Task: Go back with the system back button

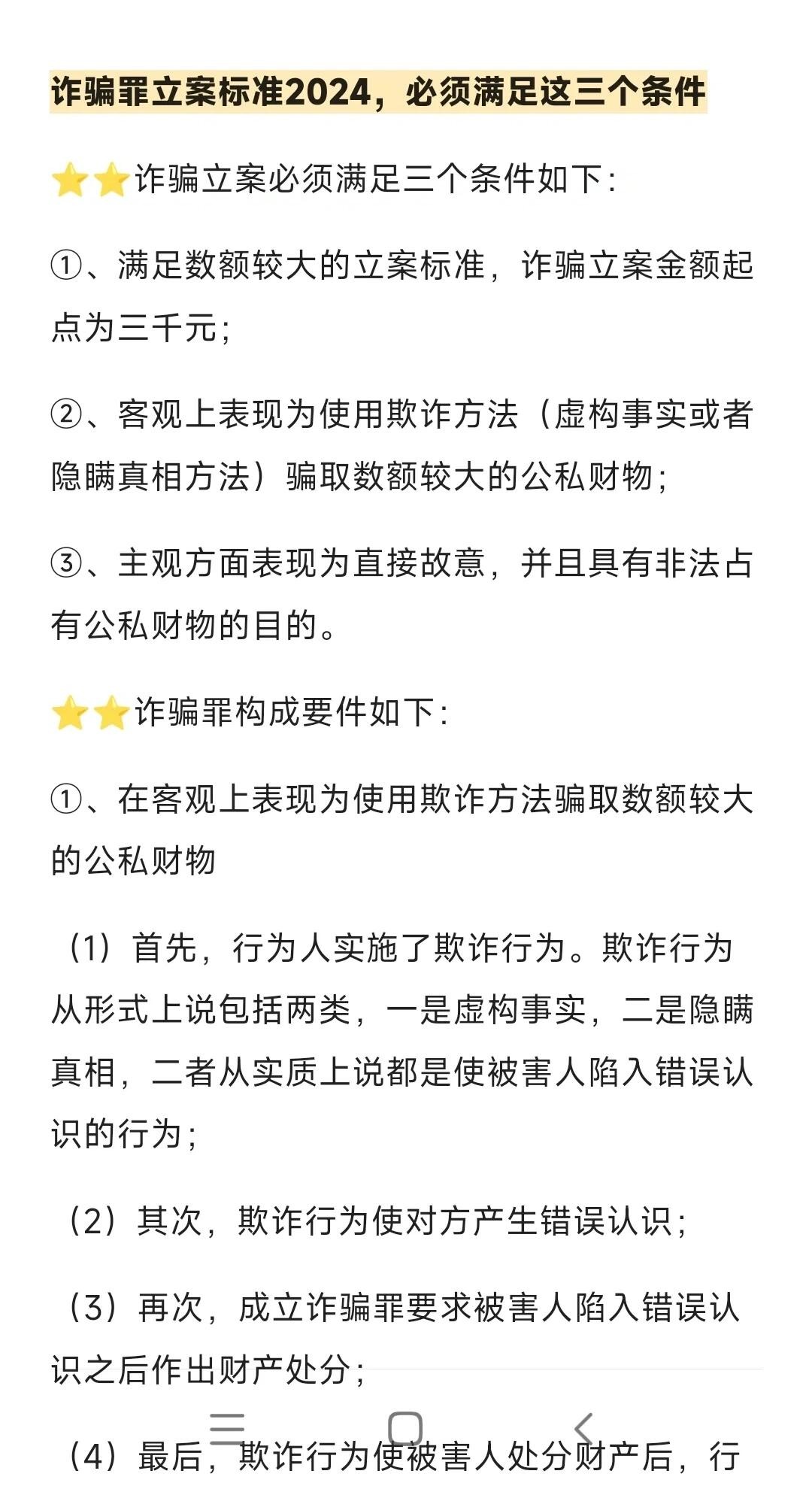Action: click(x=584, y=1427)
